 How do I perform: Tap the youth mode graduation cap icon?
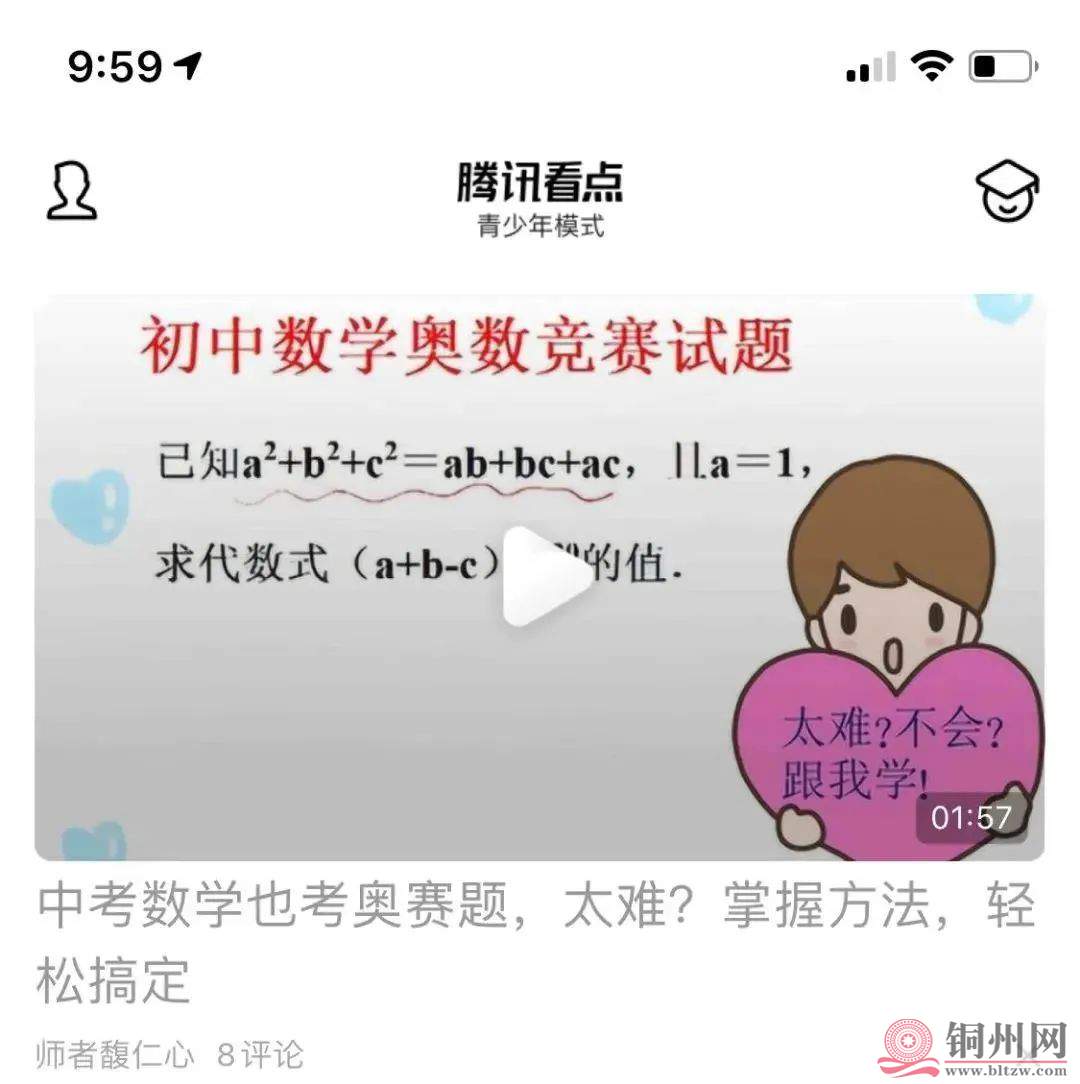(1006, 190)
